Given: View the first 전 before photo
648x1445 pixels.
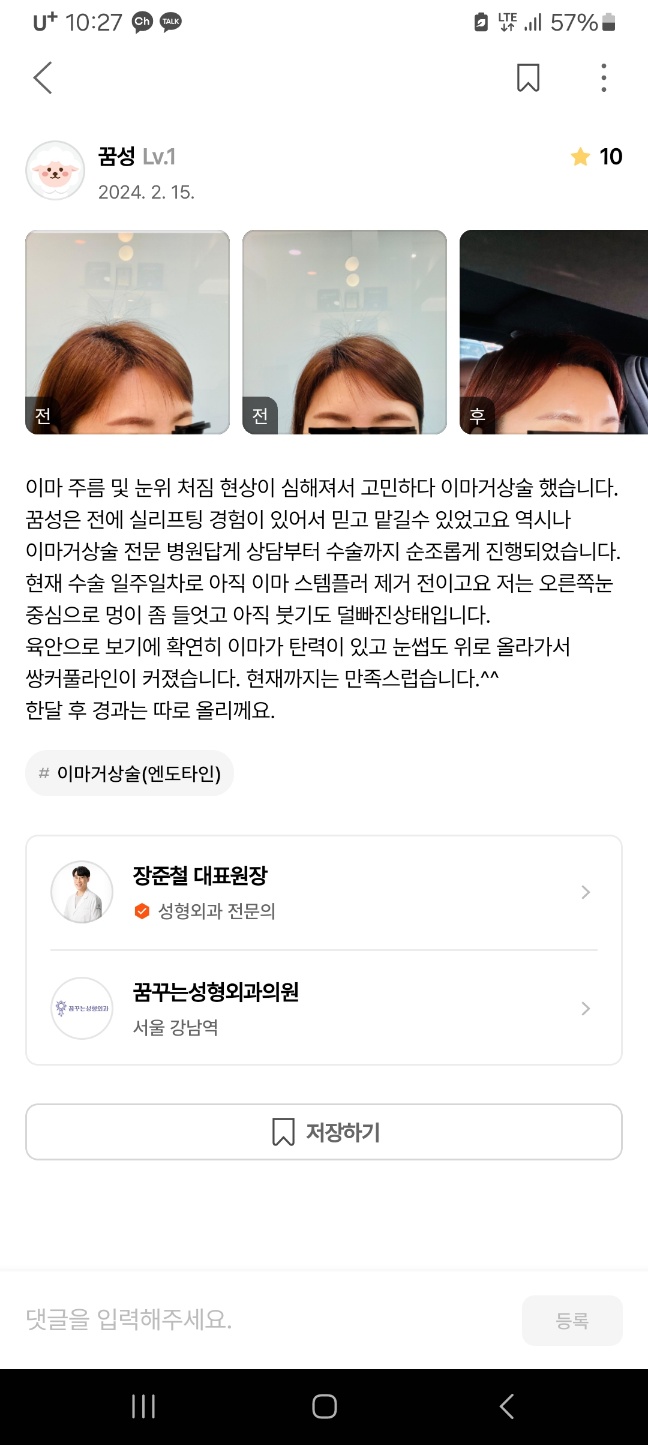Looking at the screenshot, I should point(127,332).
